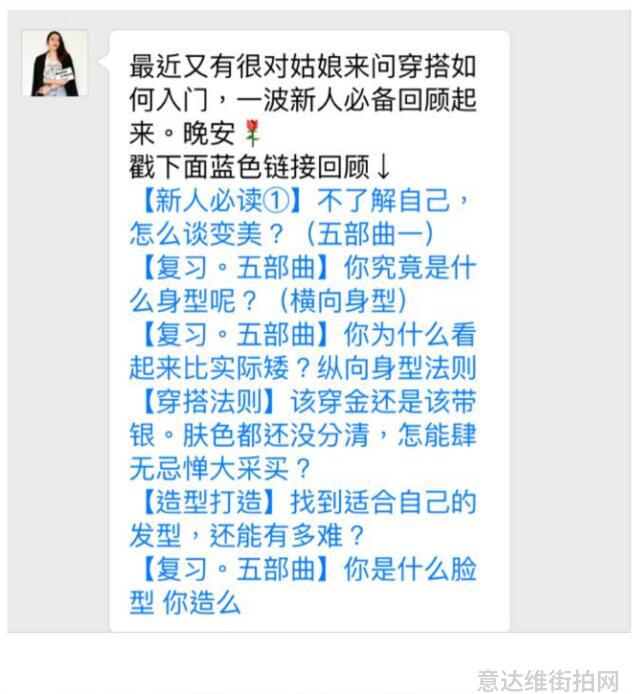Open 【穿搭法则】该穿金还是该带银 link
This screenshot has width=632, height=694.
coord(300,402)
